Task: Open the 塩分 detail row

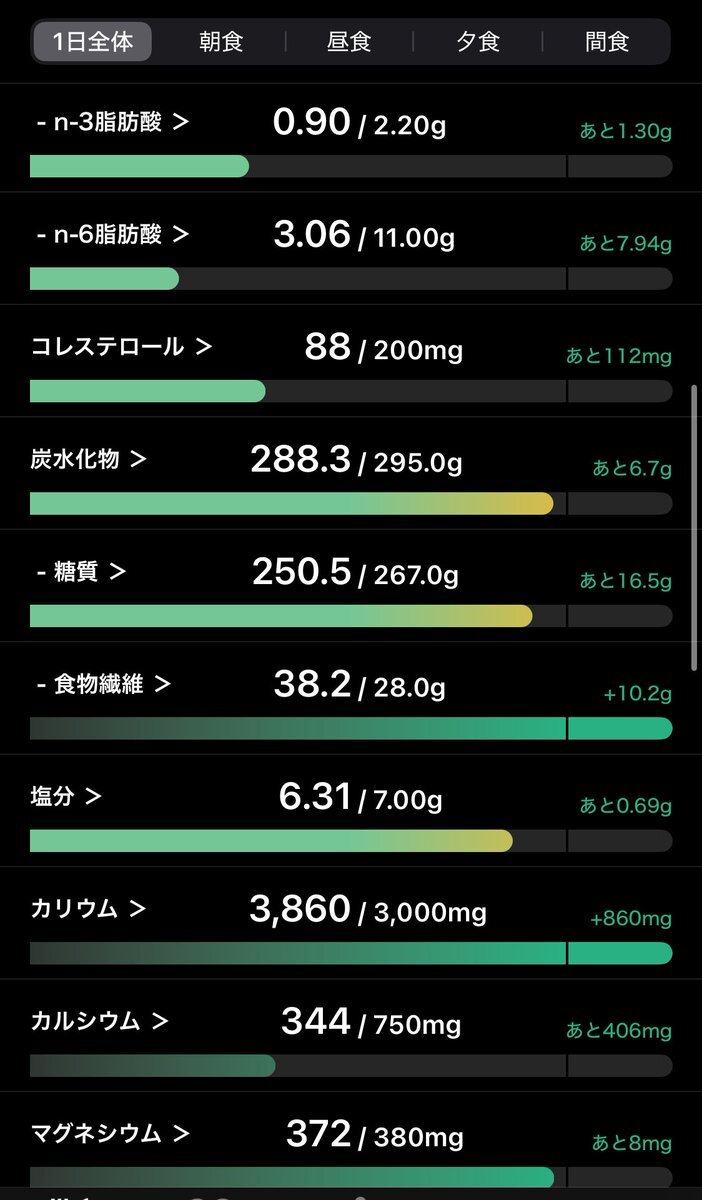Action: click(67, 797)
